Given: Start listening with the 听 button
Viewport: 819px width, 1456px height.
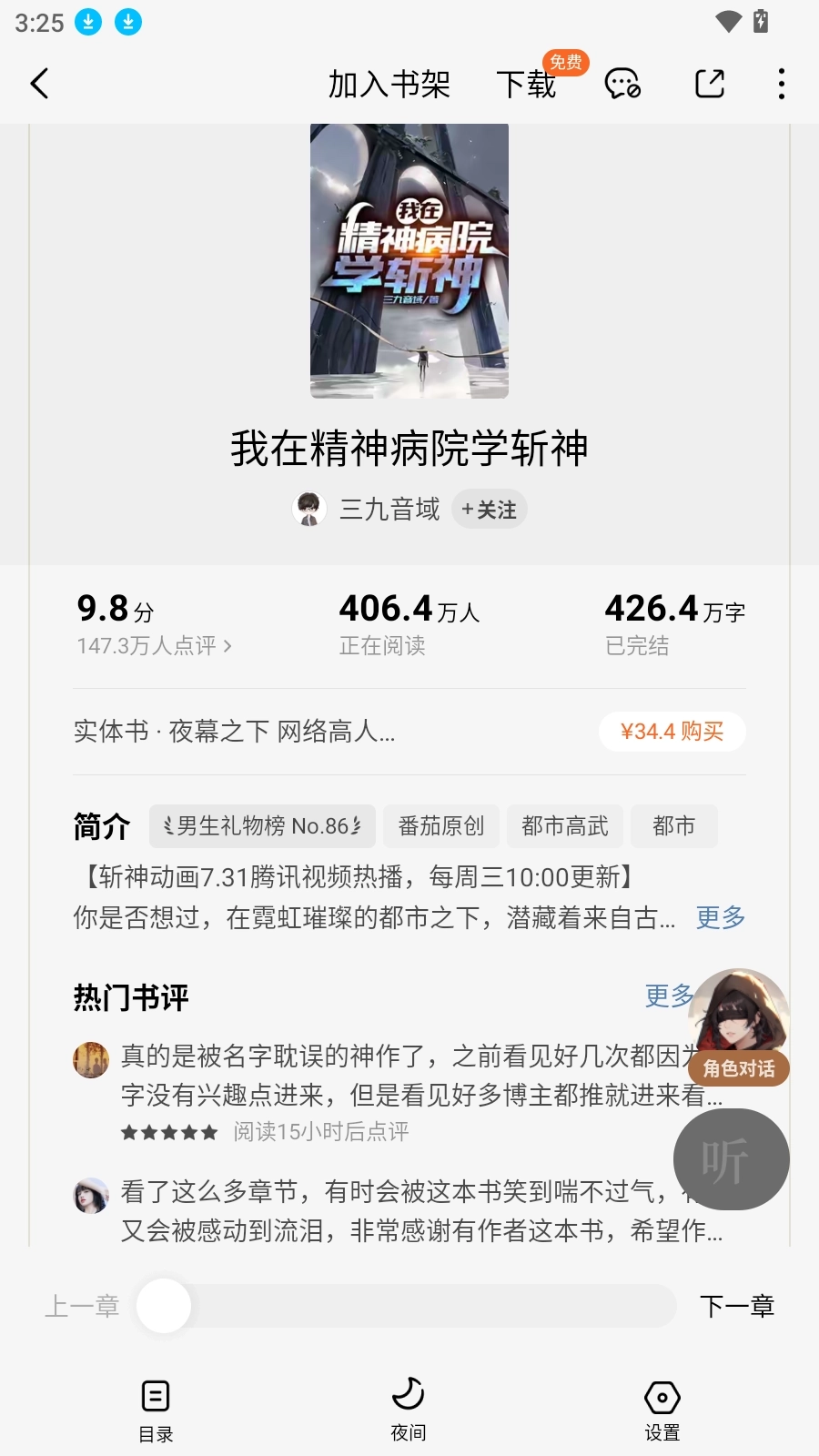Looking at the screenshot, I should point(731,1159).
